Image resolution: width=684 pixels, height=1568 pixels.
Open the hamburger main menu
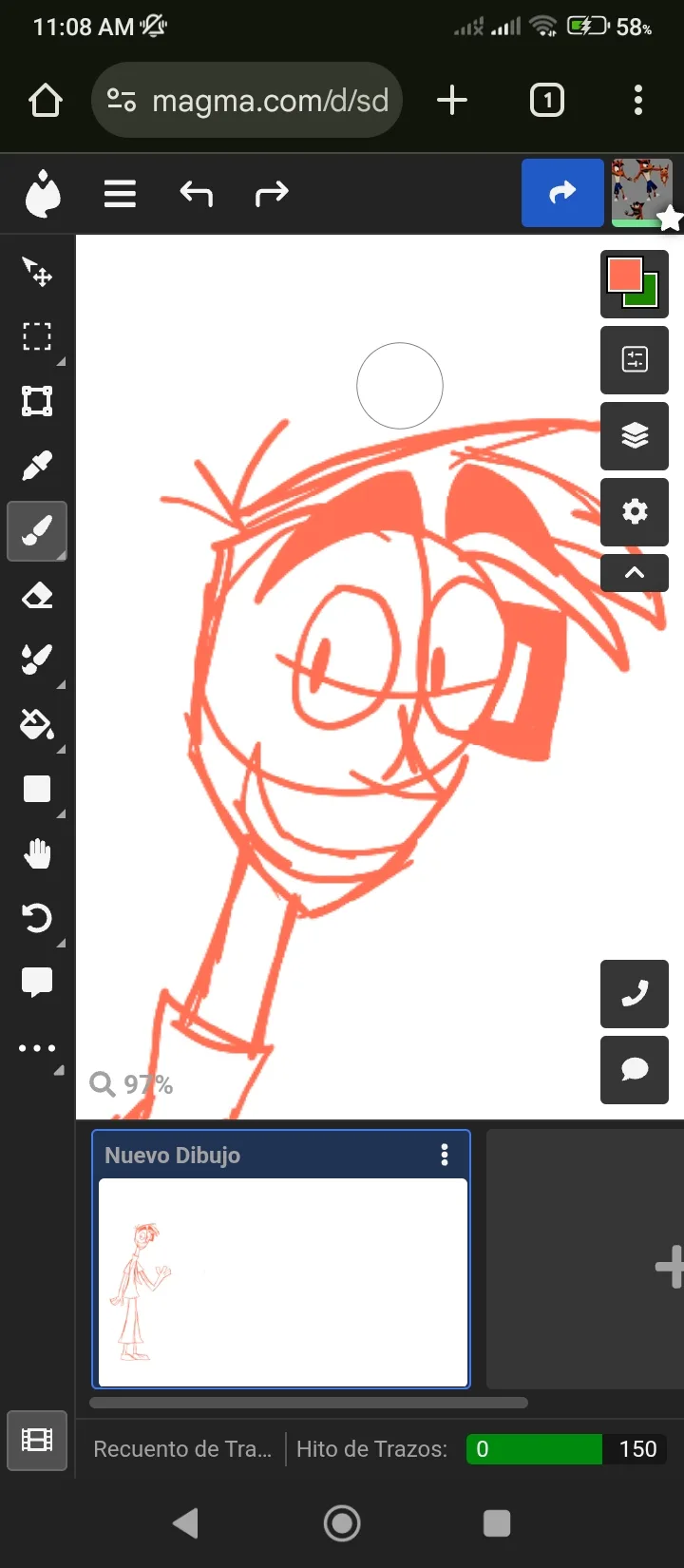[120, 194]
